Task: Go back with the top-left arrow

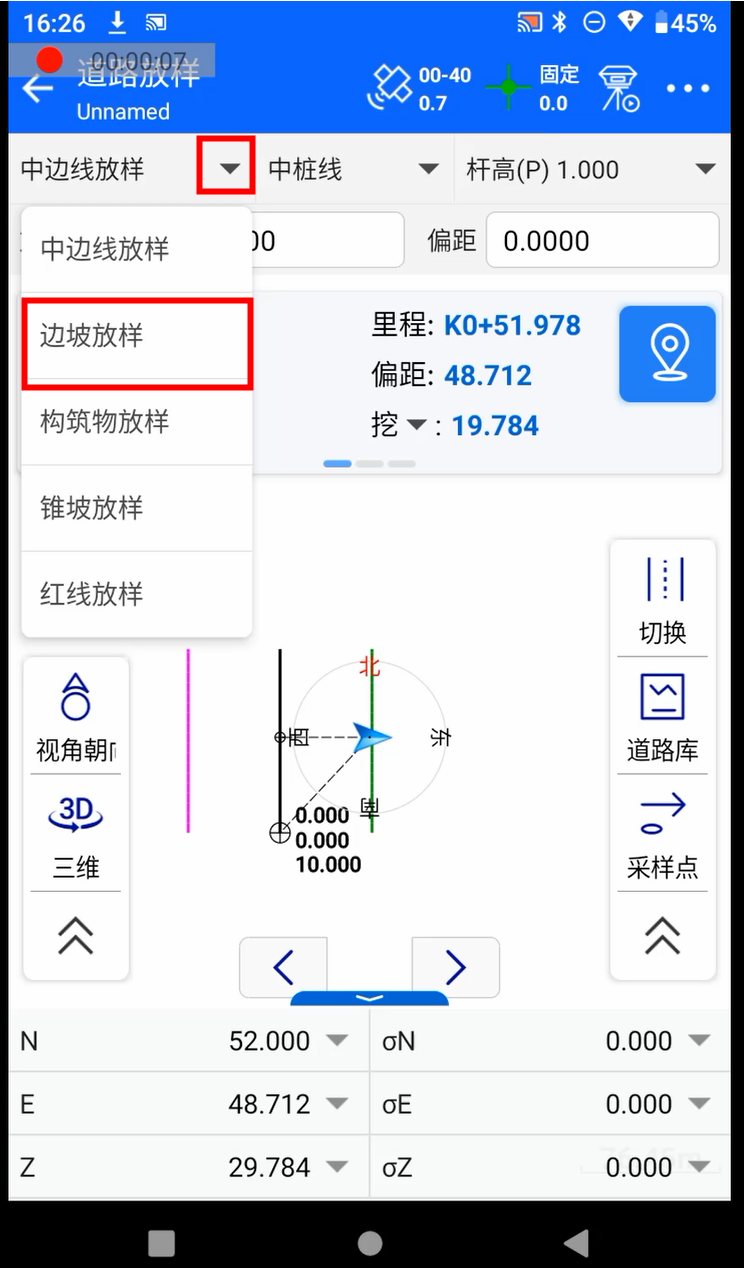Action: 38,89
